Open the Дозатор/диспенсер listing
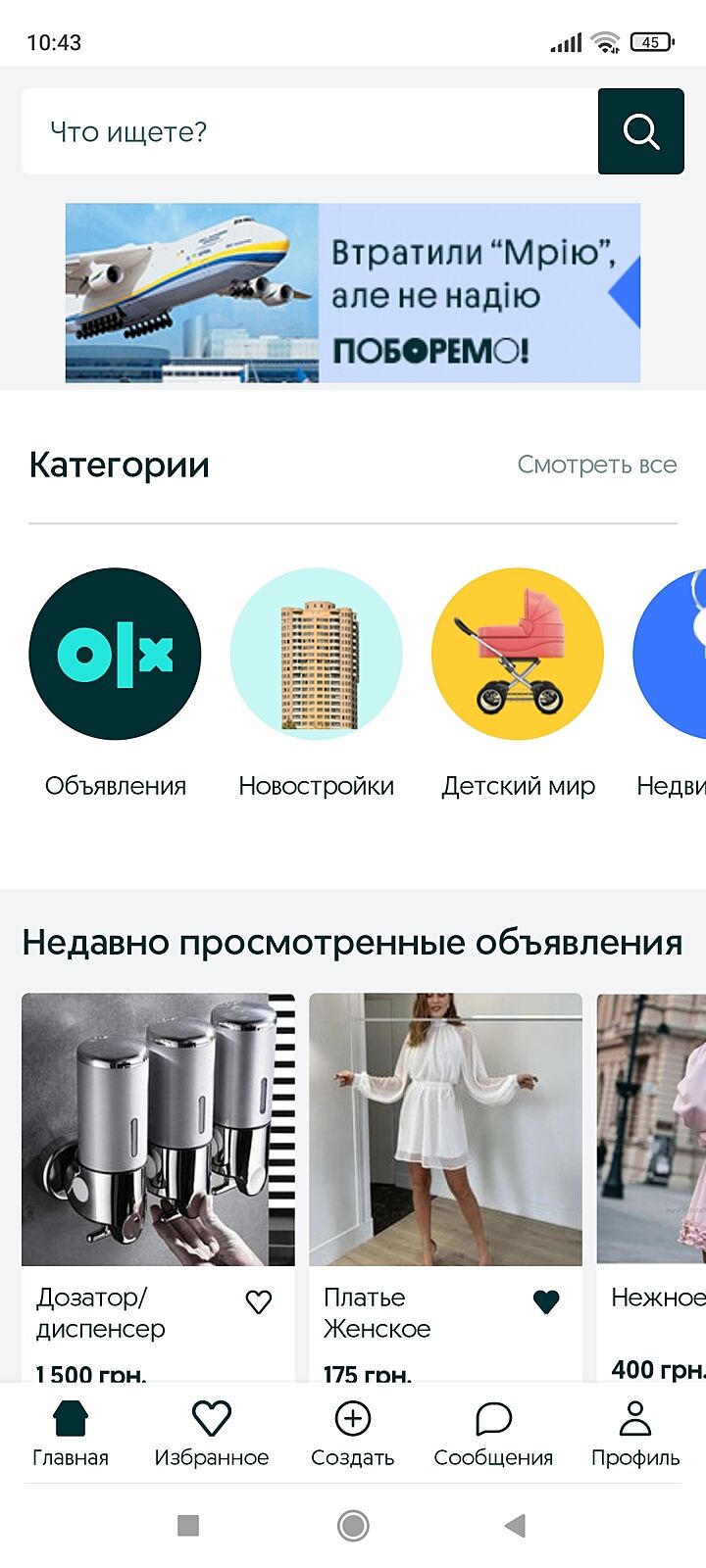Image resolution: width=706 pixels, height=1568 pixels. coord(157,1129)
